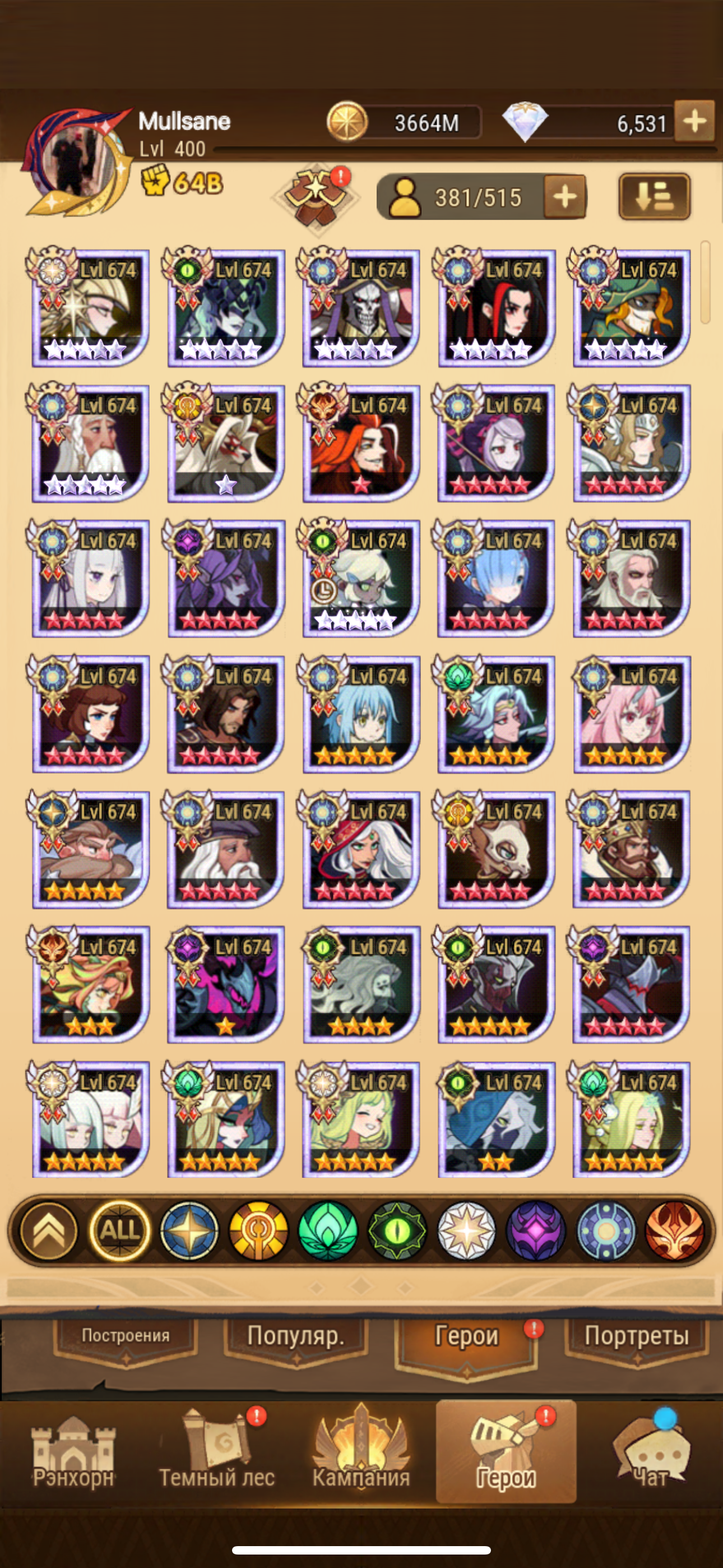Select the ALL faction filter
Image resolution: width=723 pixels, height=1568 pixels.
click(x=119, y=1231)
